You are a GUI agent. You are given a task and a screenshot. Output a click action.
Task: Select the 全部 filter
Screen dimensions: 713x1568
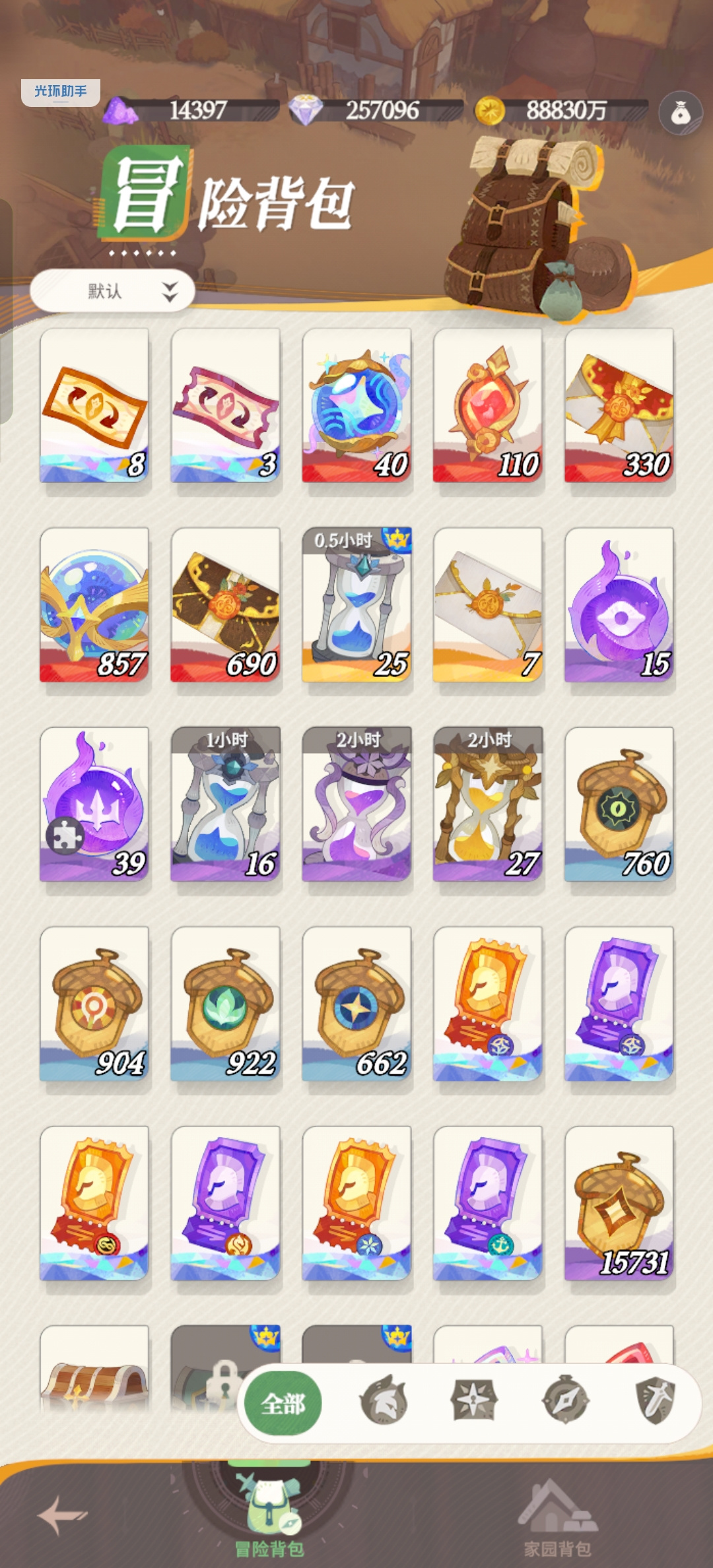283,1404
